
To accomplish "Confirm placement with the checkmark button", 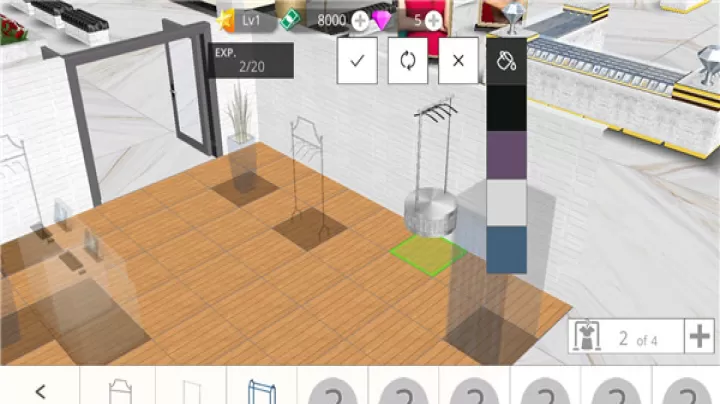I will (357, 60).
